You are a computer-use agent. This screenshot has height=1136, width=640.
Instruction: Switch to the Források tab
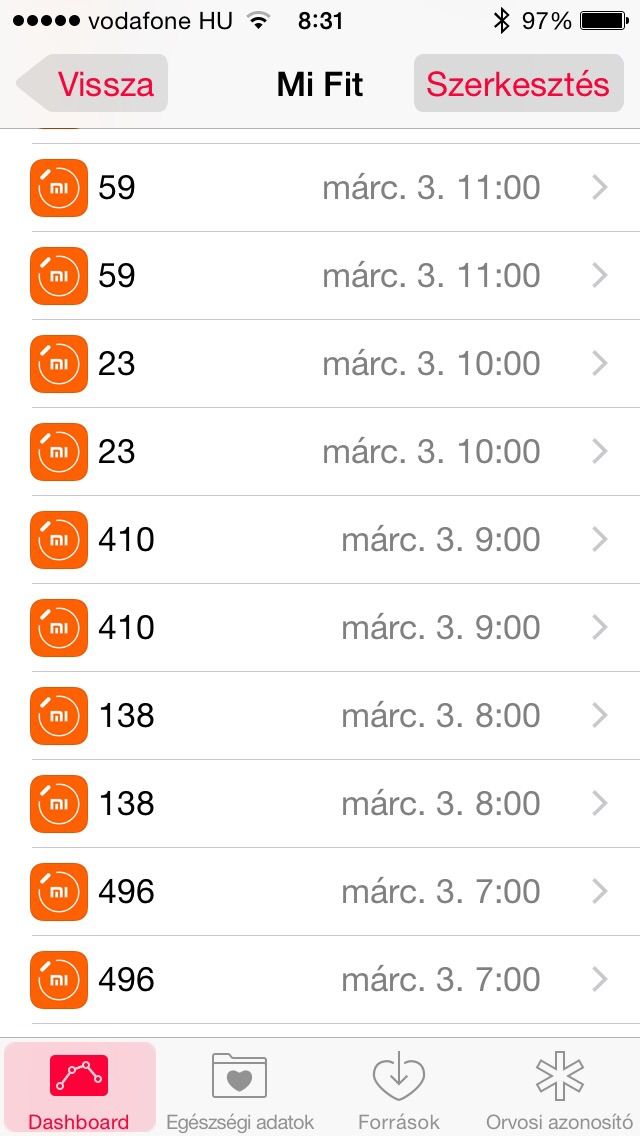point(399,1089)
